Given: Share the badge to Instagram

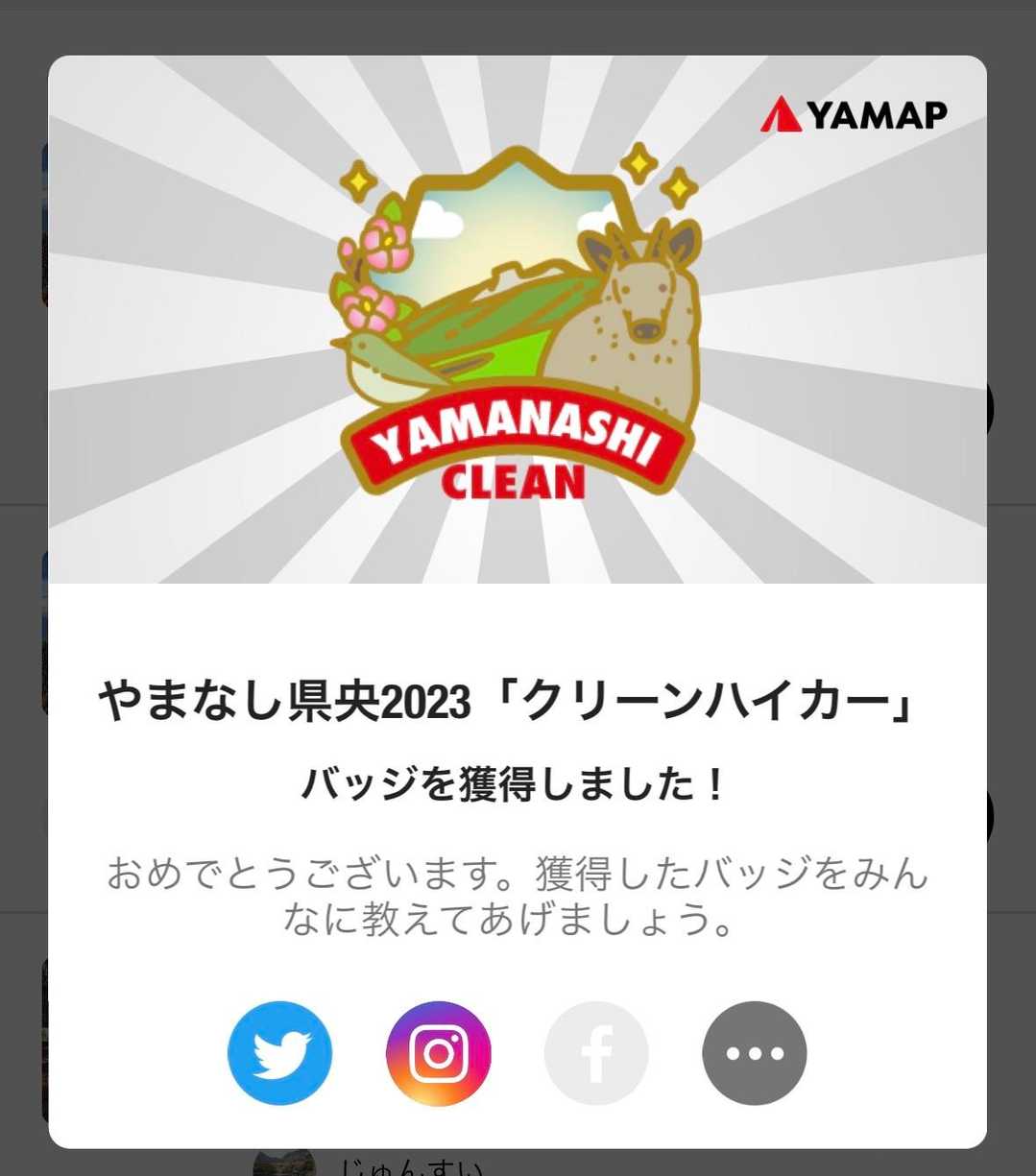Looking at the screenshot, I should [438, 1053].
